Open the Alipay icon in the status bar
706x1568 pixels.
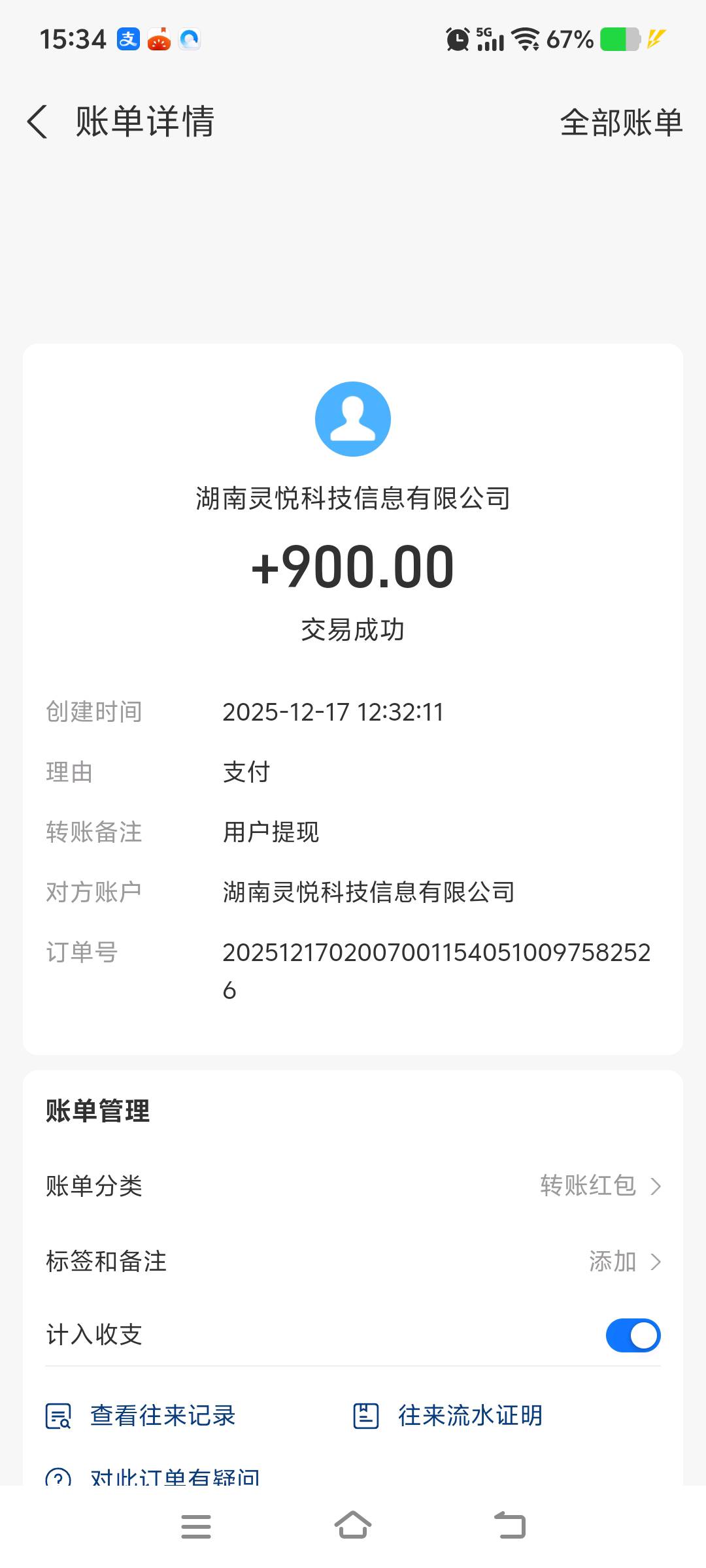128,39
